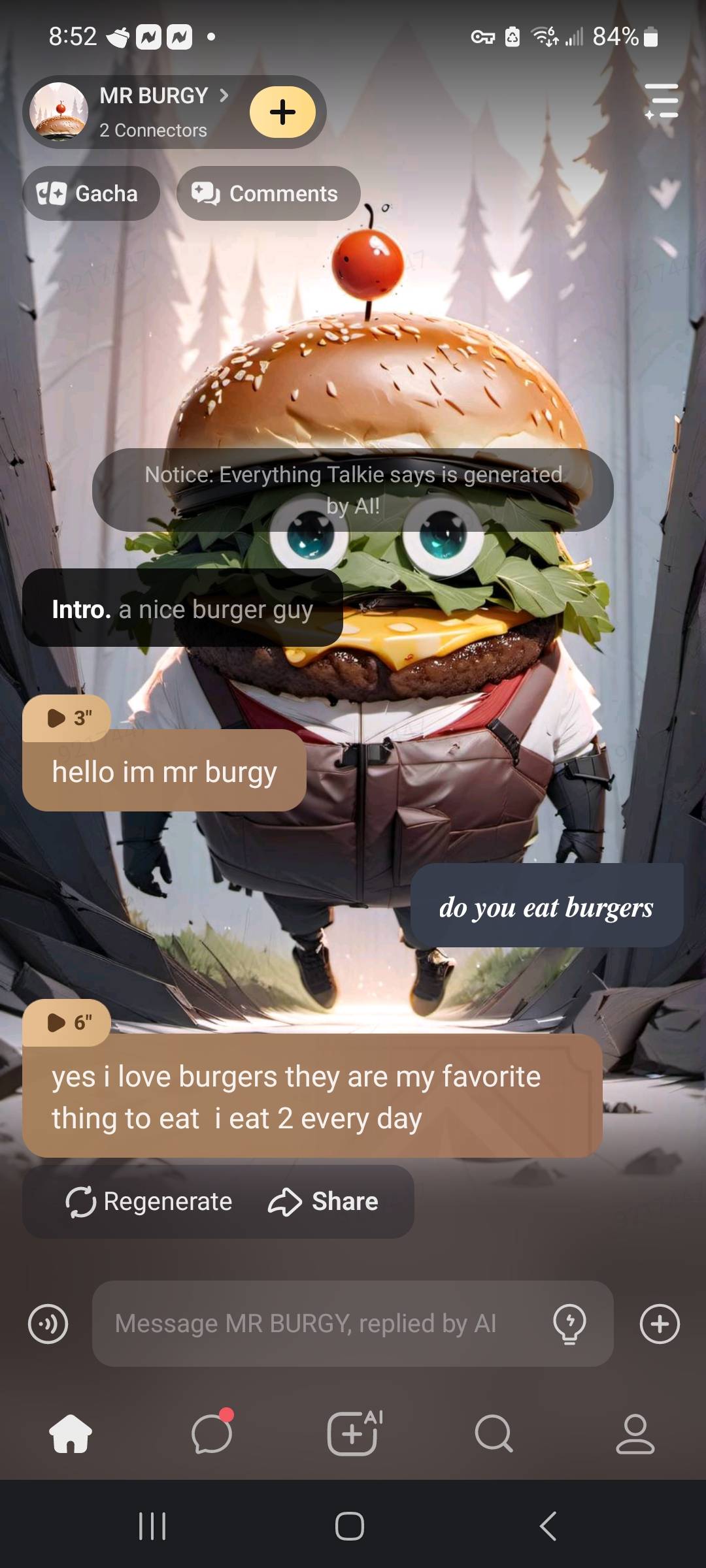Tap the yellow plus follow button
Viewport: 706px width, 1568px height.
[282, 112]
